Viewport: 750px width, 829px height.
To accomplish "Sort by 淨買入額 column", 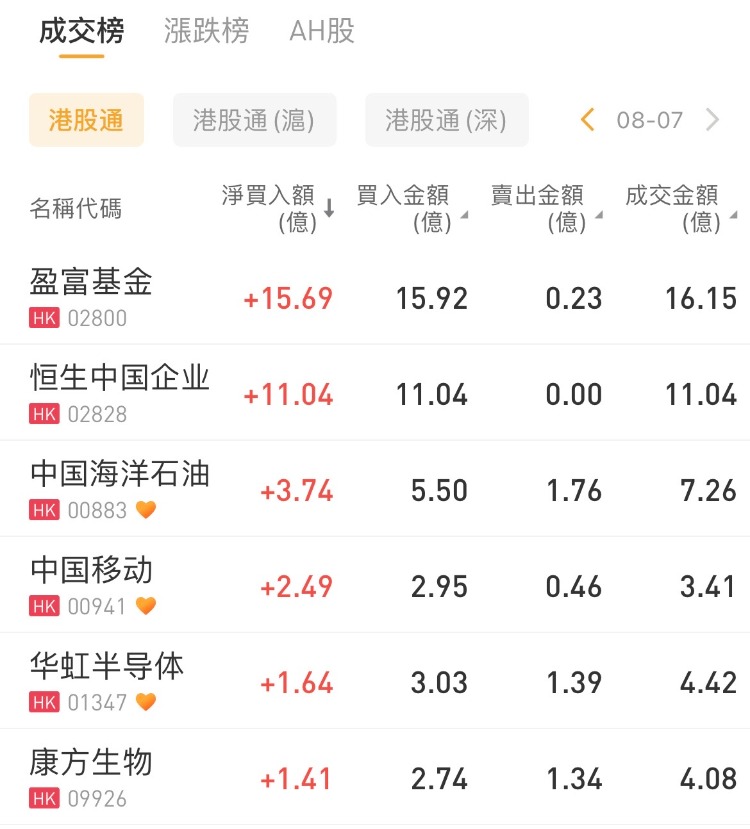I will pos(277,208).
